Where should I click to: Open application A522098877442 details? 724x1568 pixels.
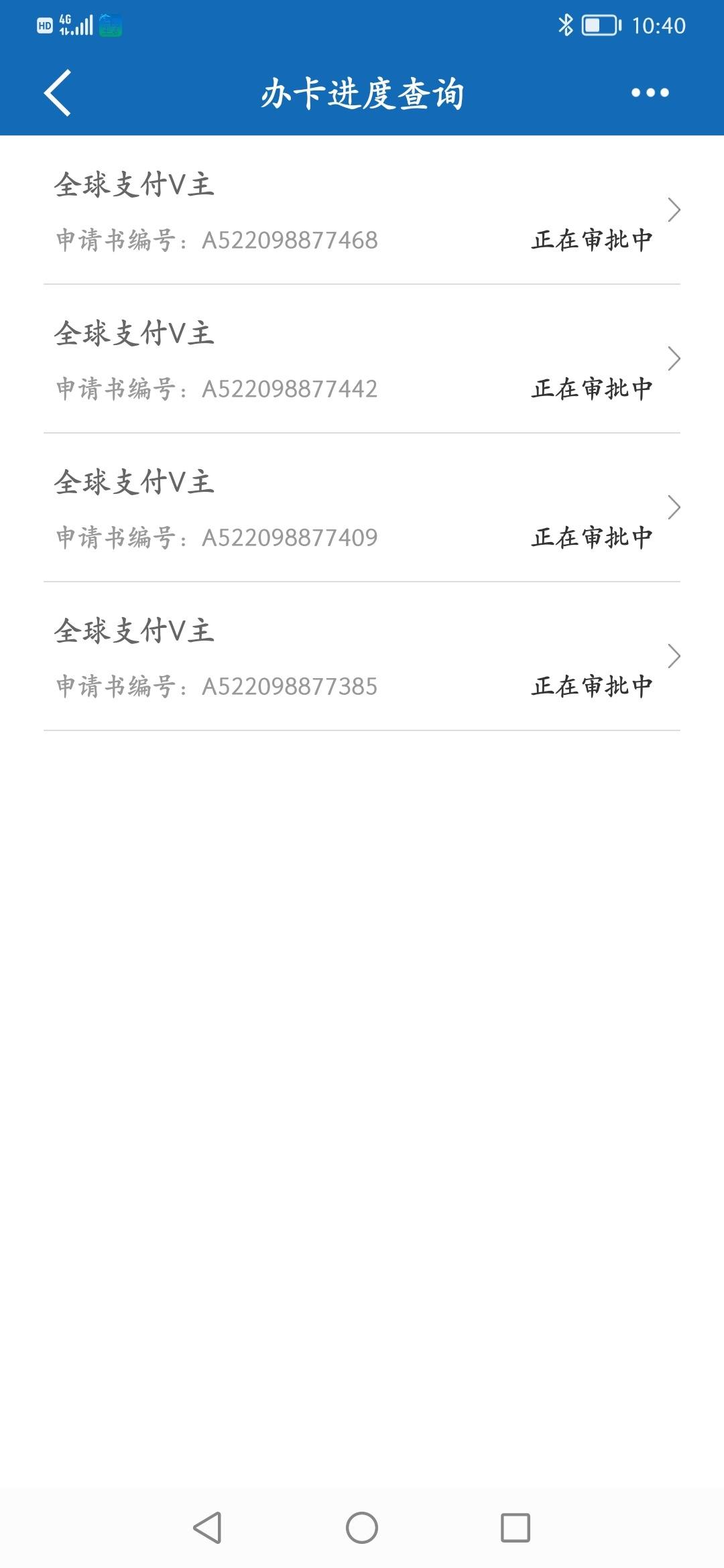tap(362, 359)
